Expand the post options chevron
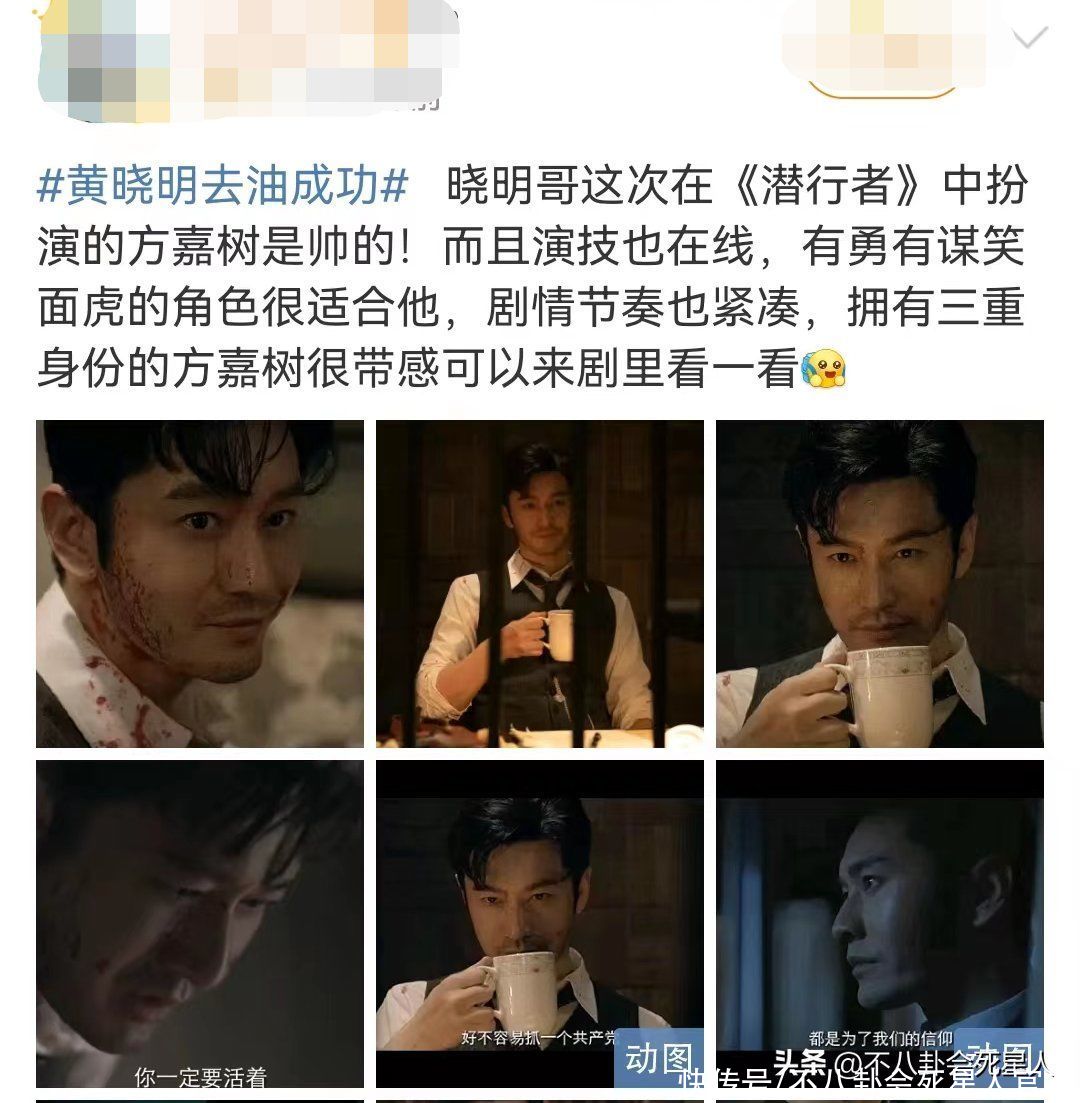This screenshot has height=1103, width=1080. click(x=1030, y=39)
